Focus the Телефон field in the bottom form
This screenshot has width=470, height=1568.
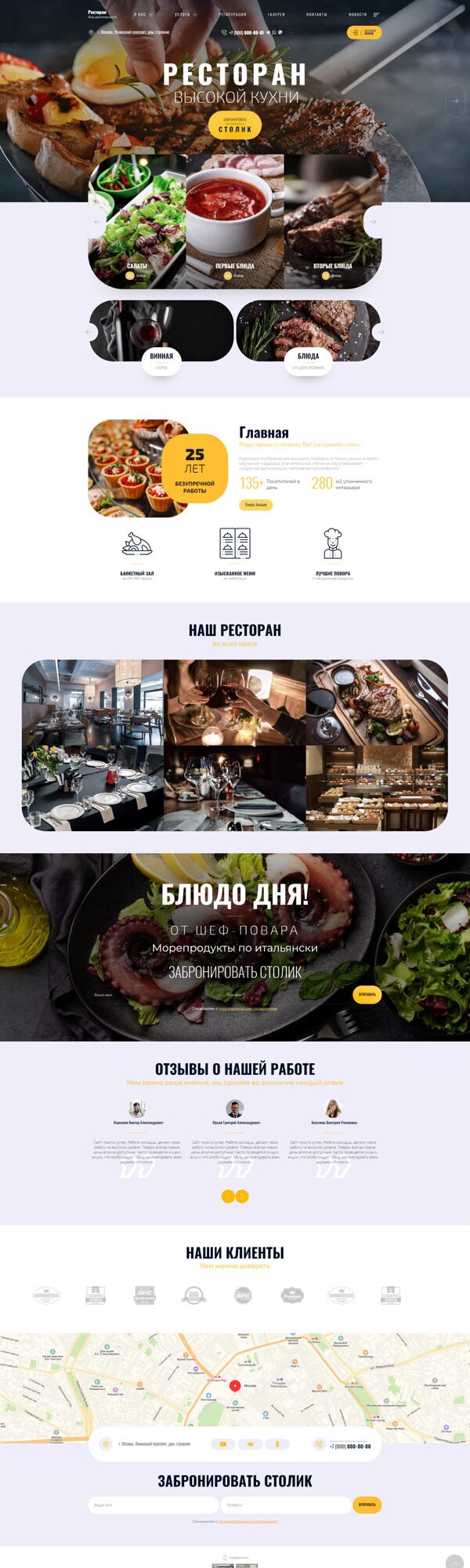point(285,1504)
